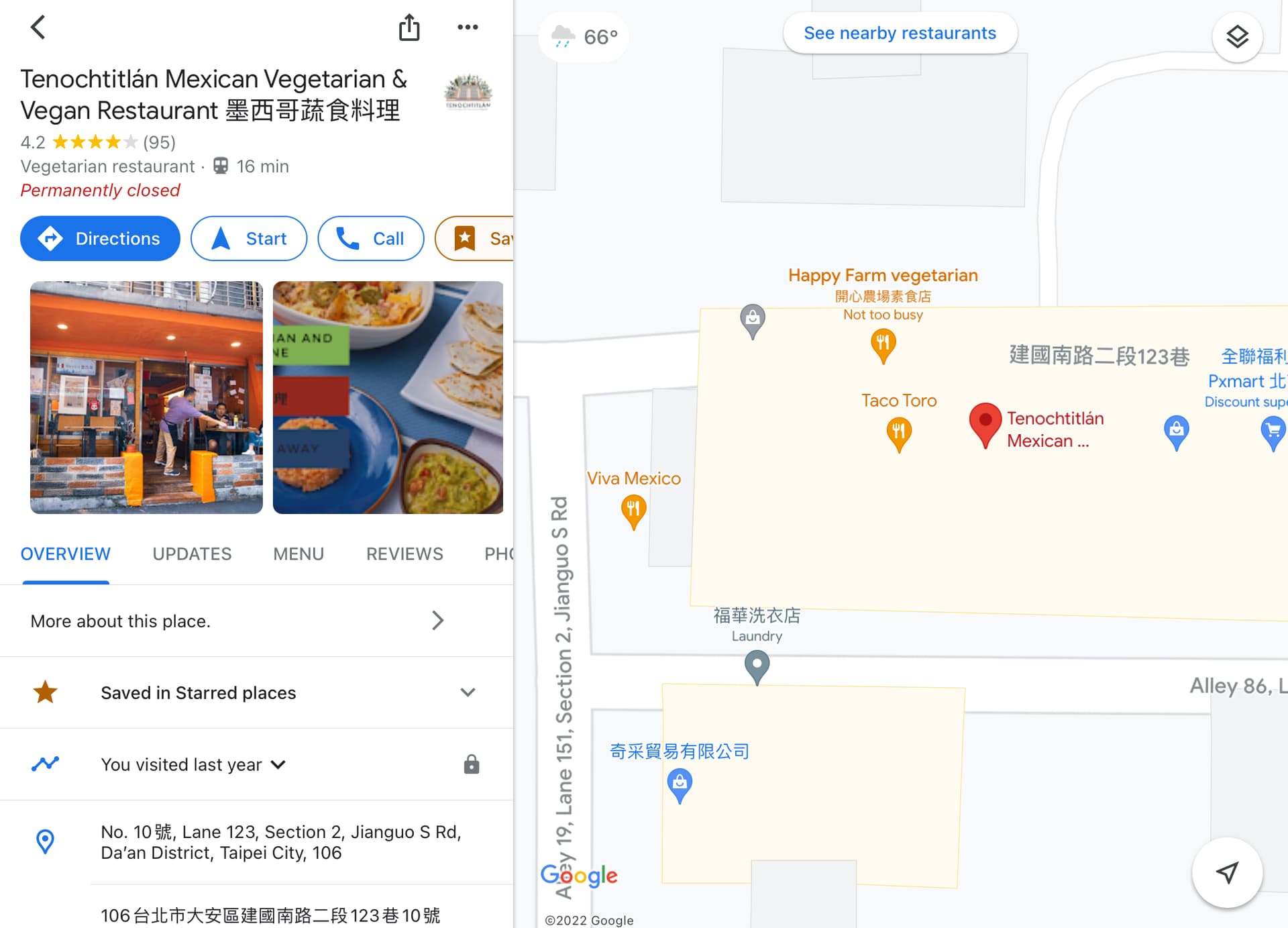Open the restaurant storefront photo
This screenshot has width=1288, height=928.
[146, 397]
